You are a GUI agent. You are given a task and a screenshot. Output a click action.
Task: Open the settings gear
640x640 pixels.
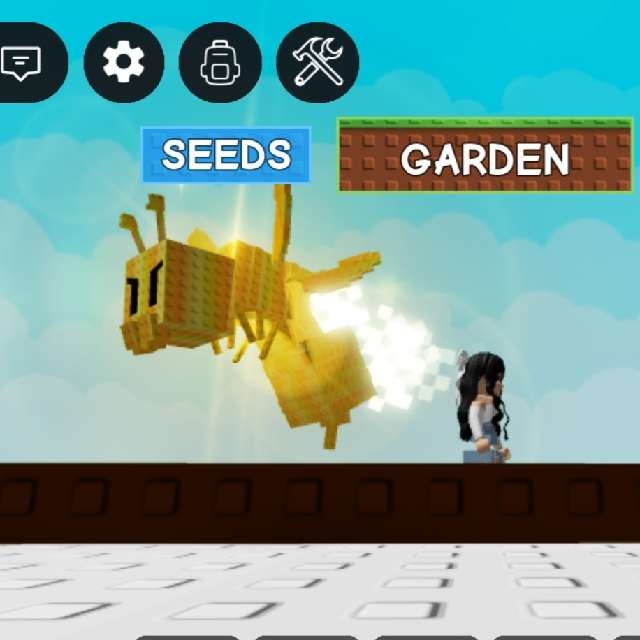(x=124, y=62)
